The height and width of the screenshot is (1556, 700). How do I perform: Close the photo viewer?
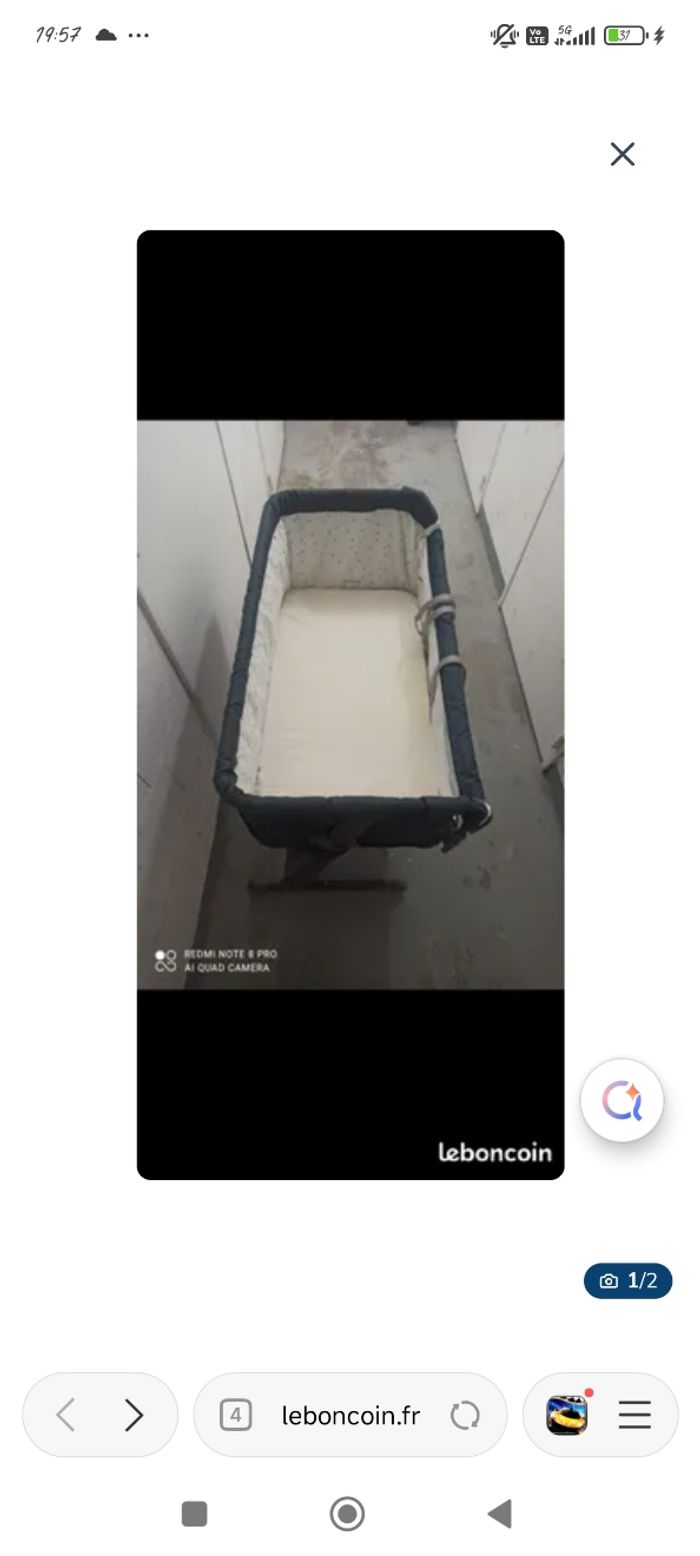point(622,154)
